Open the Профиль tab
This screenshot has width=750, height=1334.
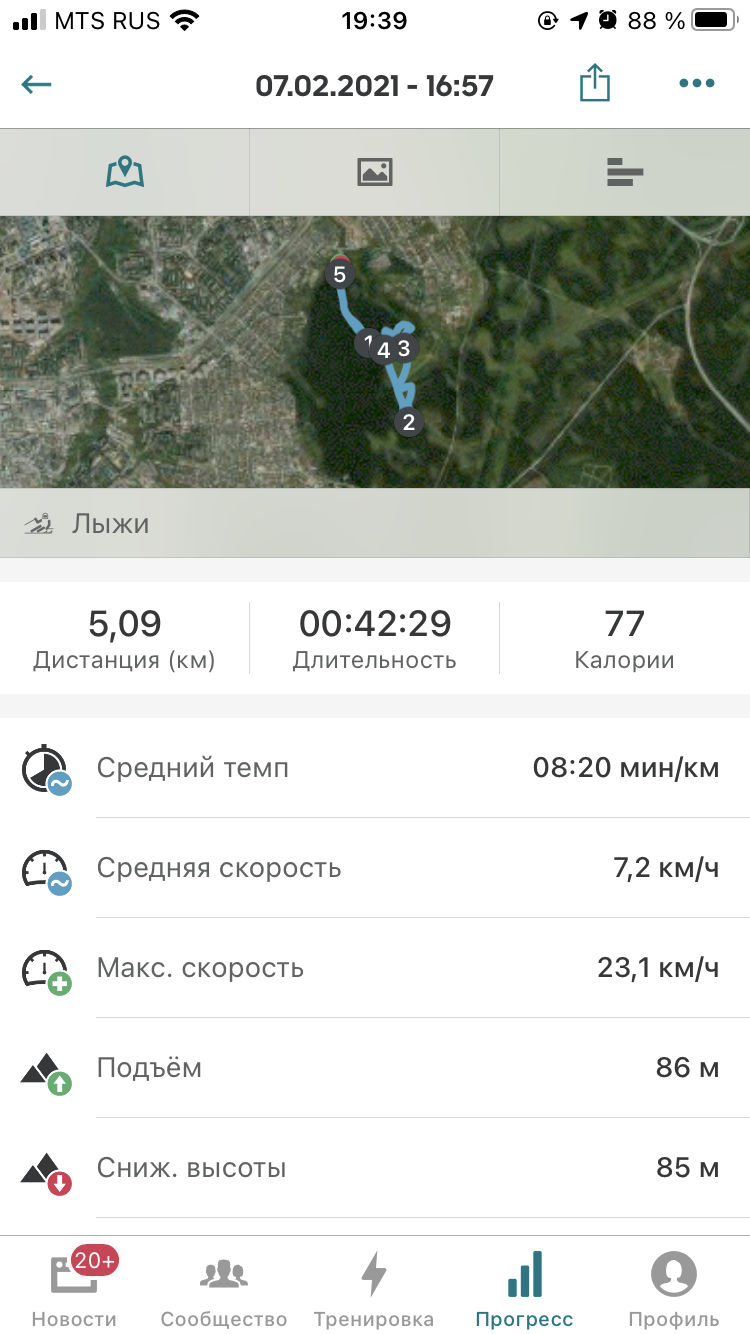(674, 1288)
